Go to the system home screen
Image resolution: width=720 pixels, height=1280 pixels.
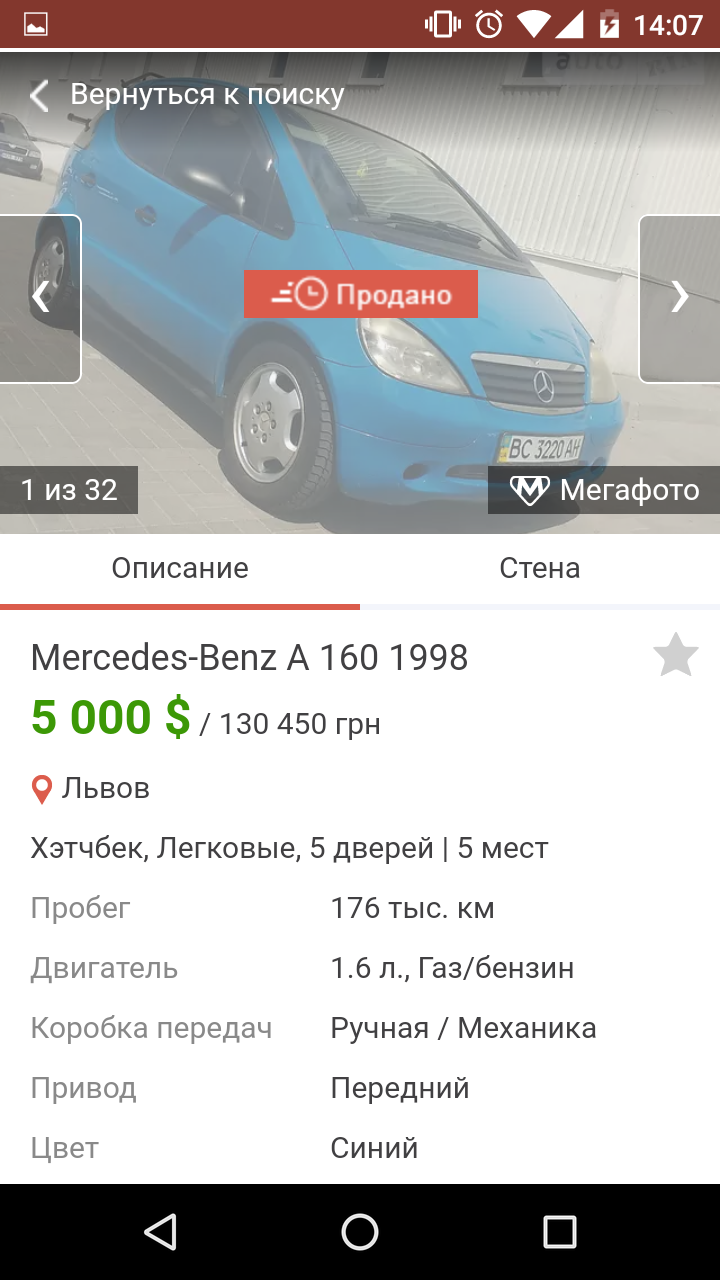(x=360, y=1232)
